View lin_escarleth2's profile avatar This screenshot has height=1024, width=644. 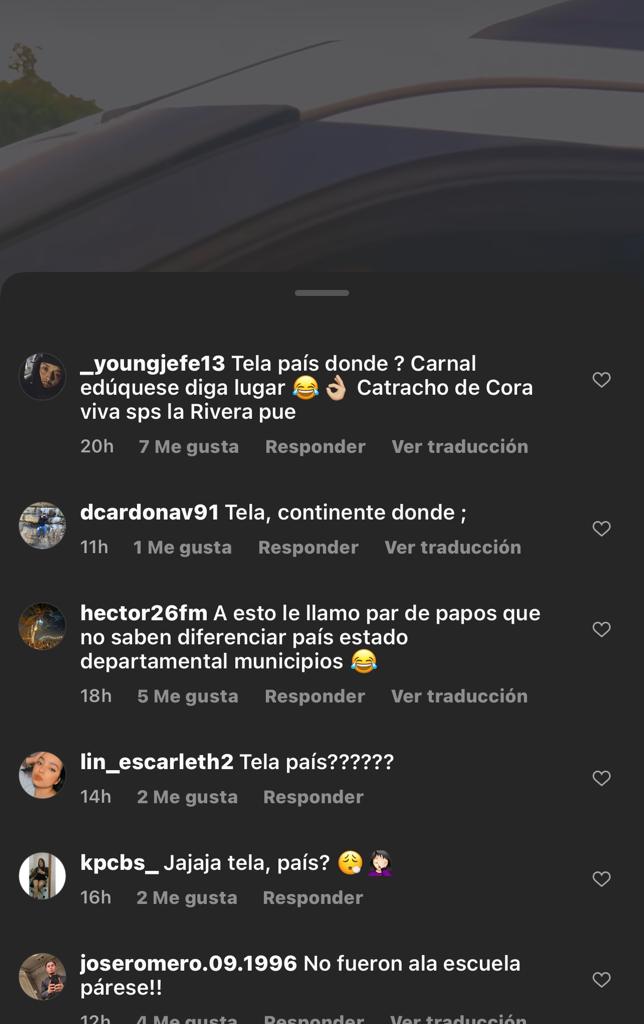[x=42, y=775]
